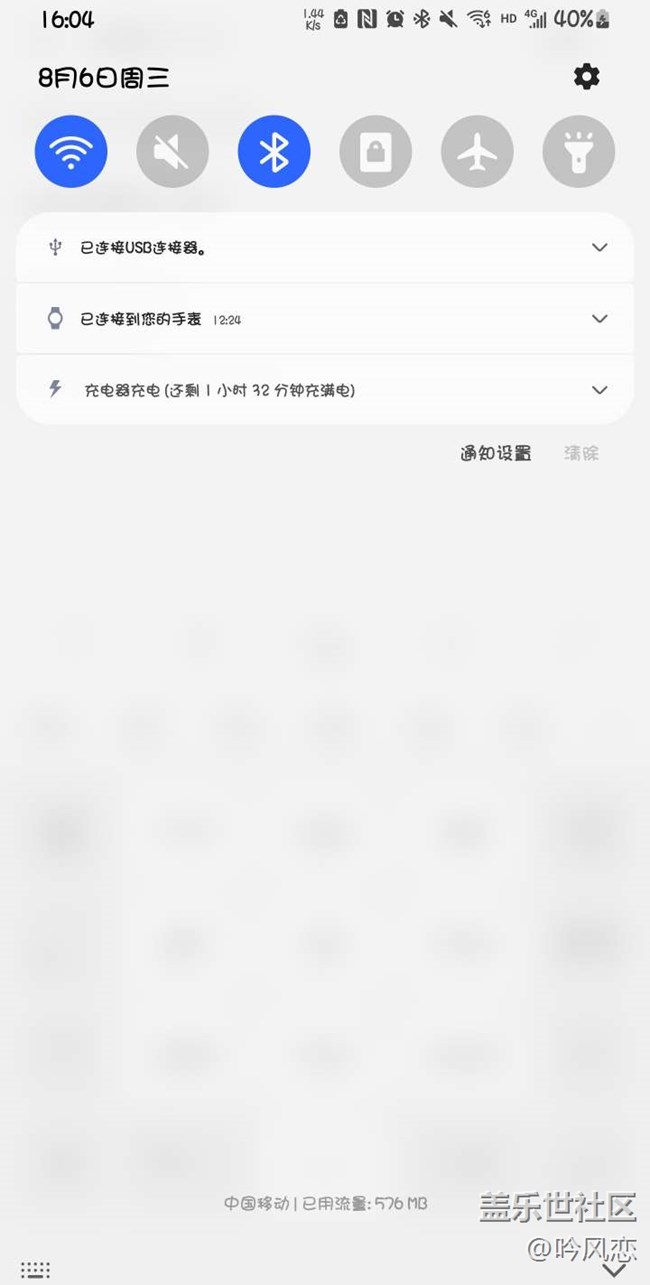Tap 清除 to clear notifications

pyautogui.click(x=581, y=453)
